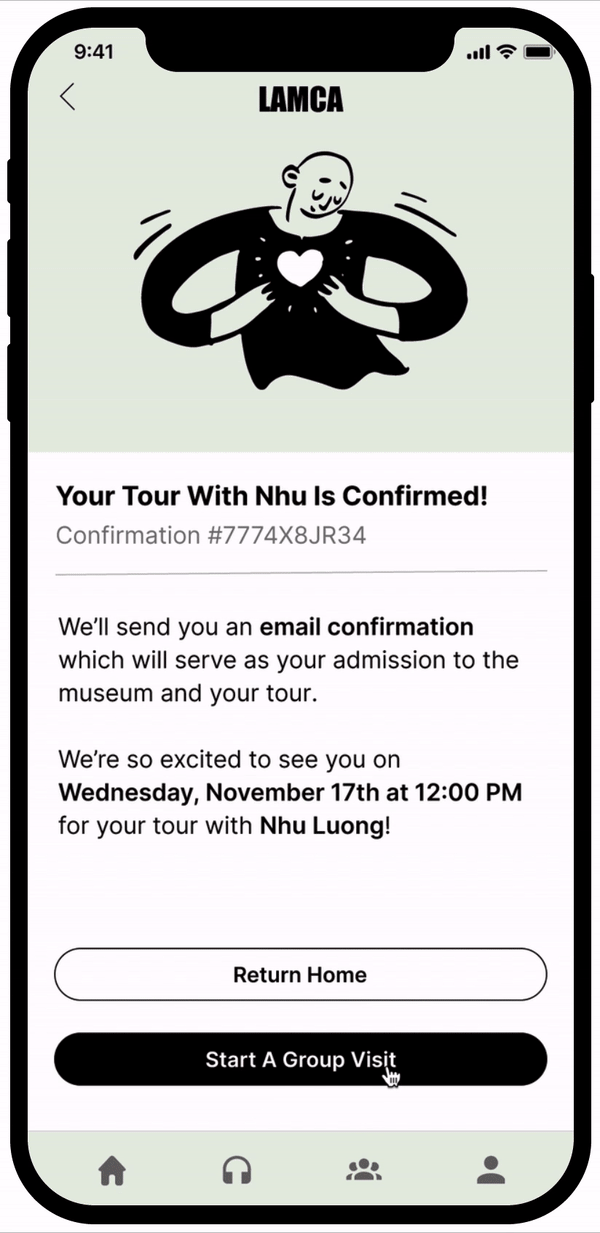Go to the profile tab
The height and width of the screenshot is (1233, 600).
490,1169
